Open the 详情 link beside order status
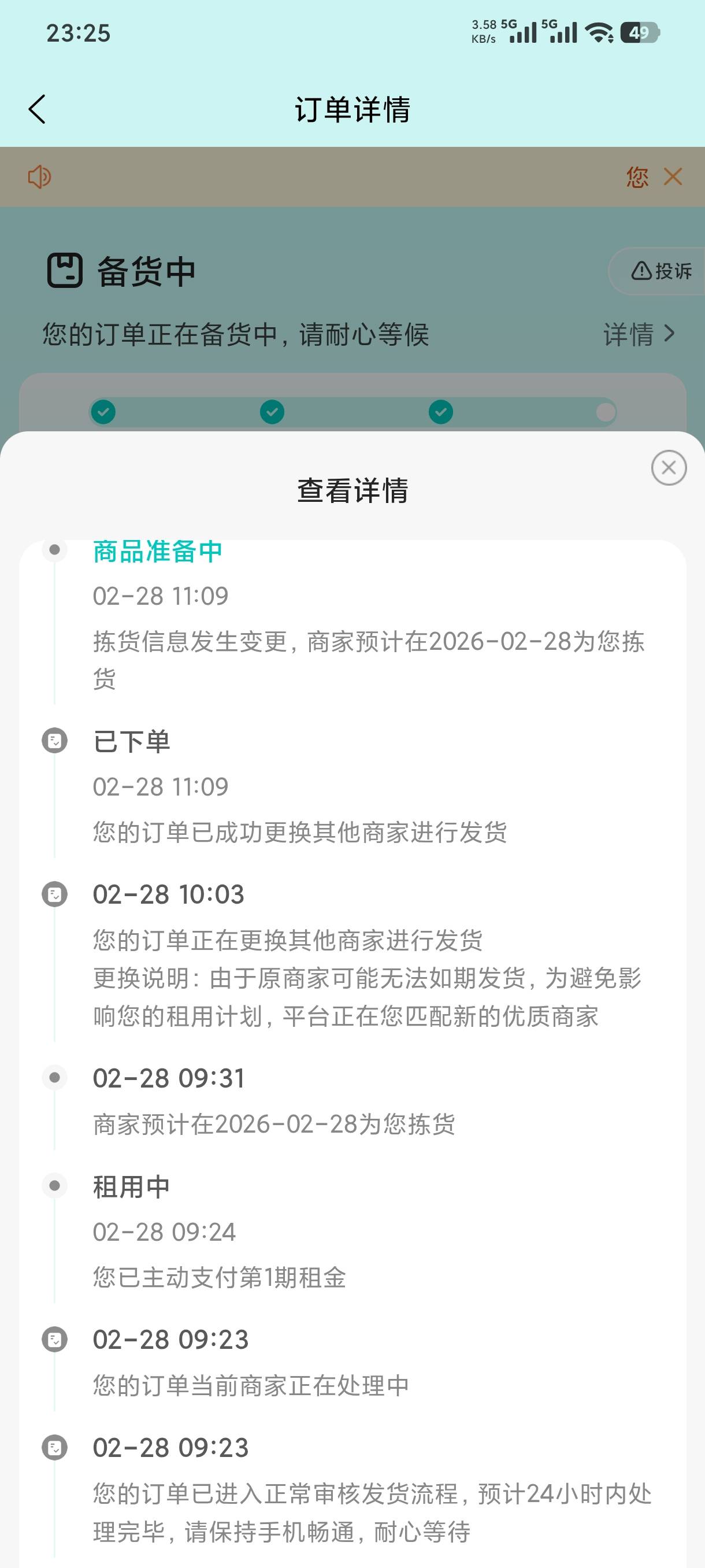Screen dimensions: 705x1568 [639, 334]
